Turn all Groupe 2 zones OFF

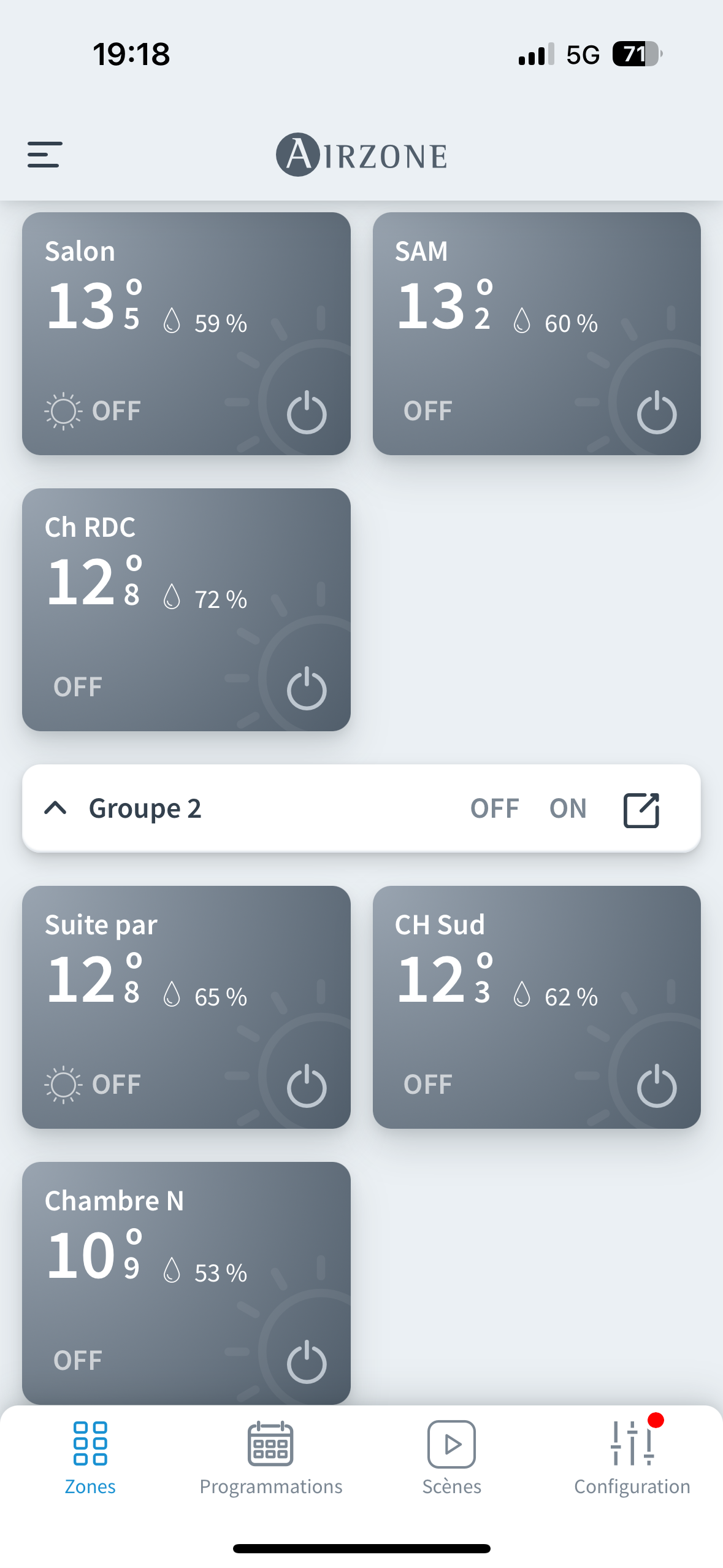[494, 809]
